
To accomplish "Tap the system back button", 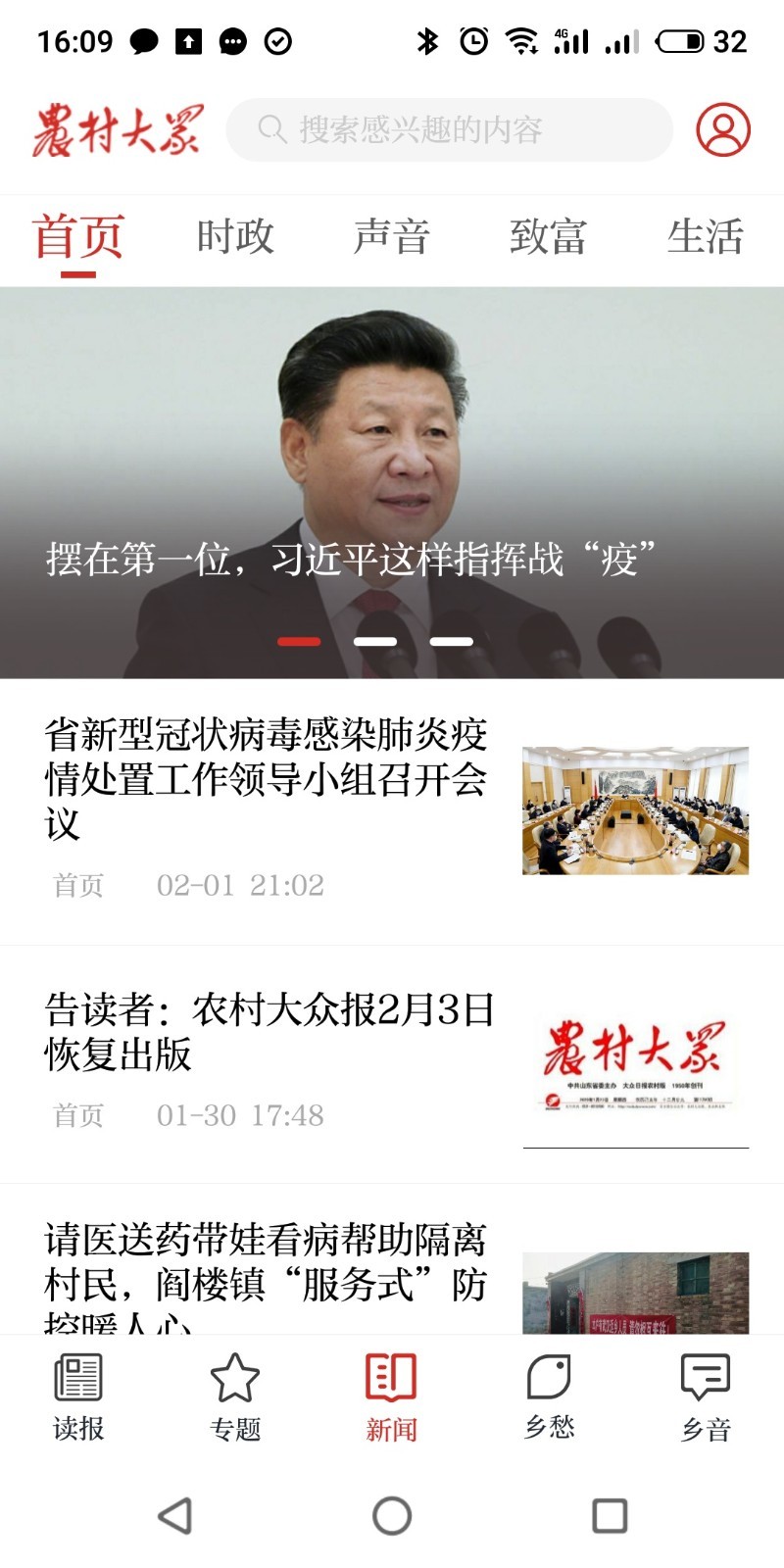I will [x=175, y=1516].
